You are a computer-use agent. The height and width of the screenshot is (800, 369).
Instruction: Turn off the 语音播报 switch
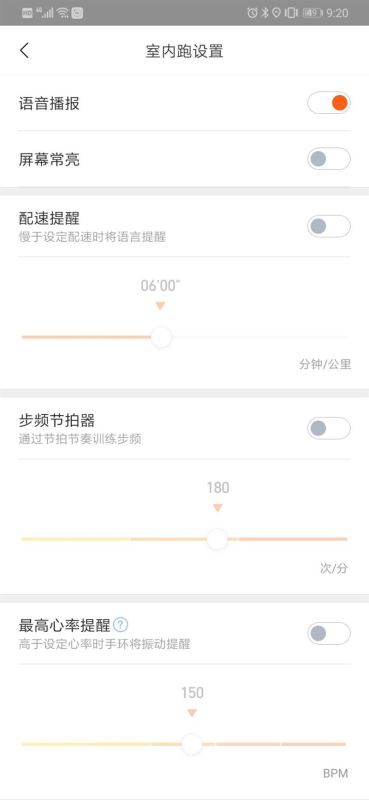pyautogui.click(x=329, y=103)
